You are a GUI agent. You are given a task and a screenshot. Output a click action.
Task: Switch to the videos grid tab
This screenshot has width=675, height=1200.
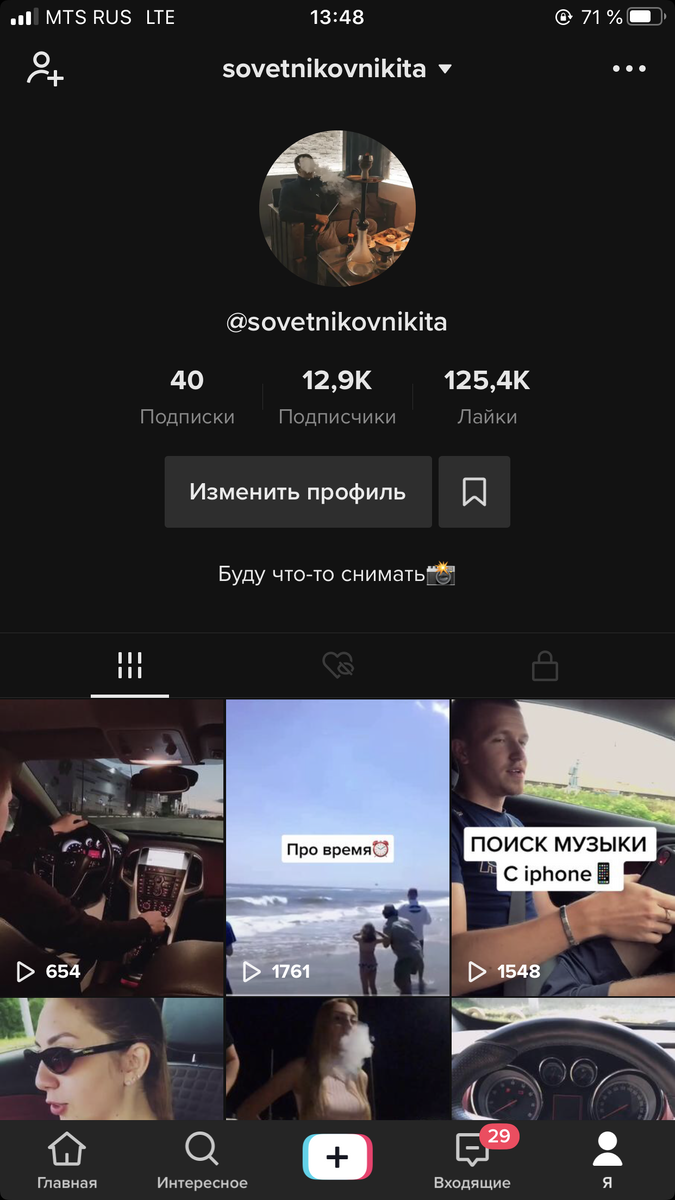point(130,665)
